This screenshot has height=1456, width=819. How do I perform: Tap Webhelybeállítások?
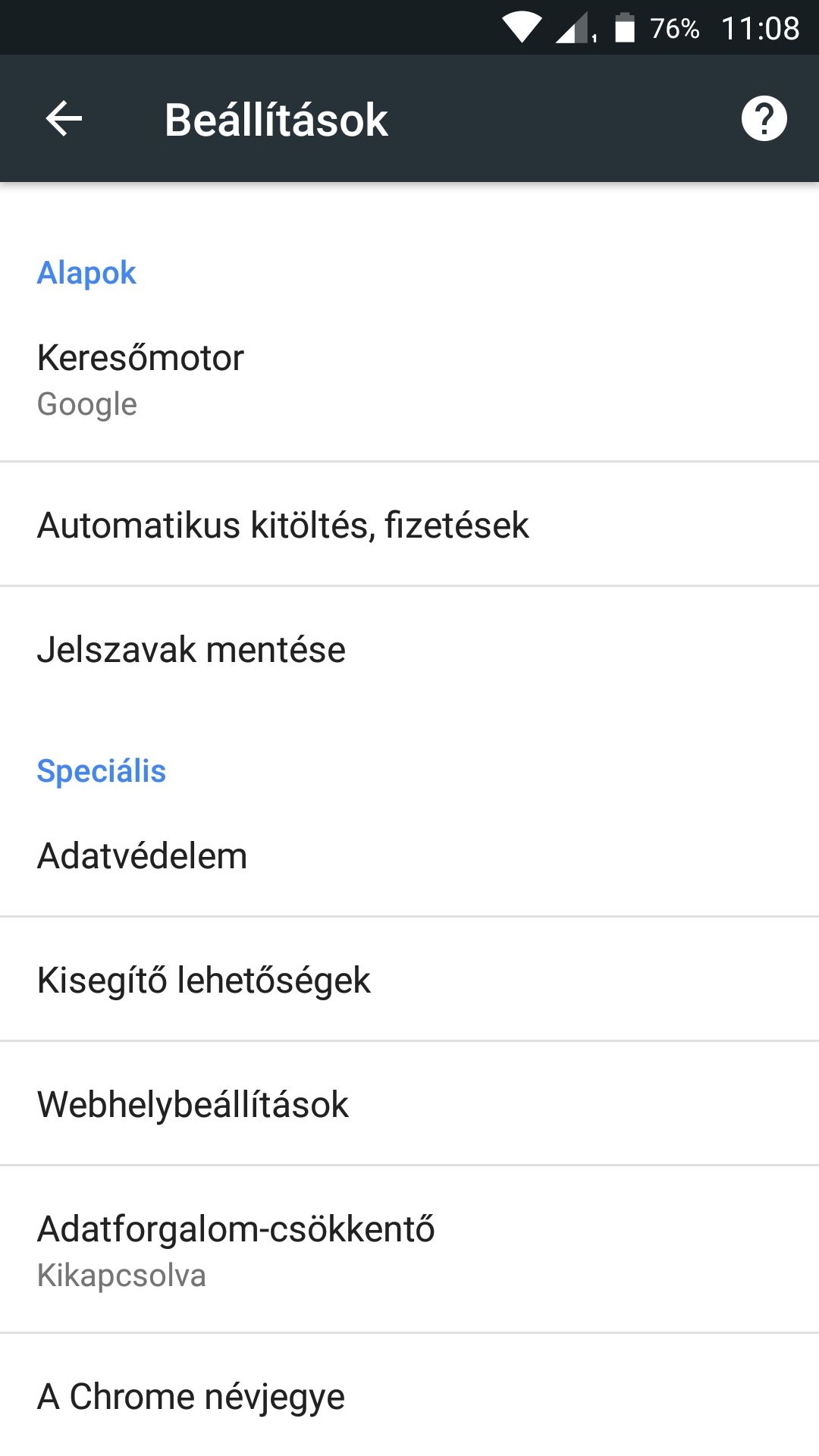pos(409,1103)
